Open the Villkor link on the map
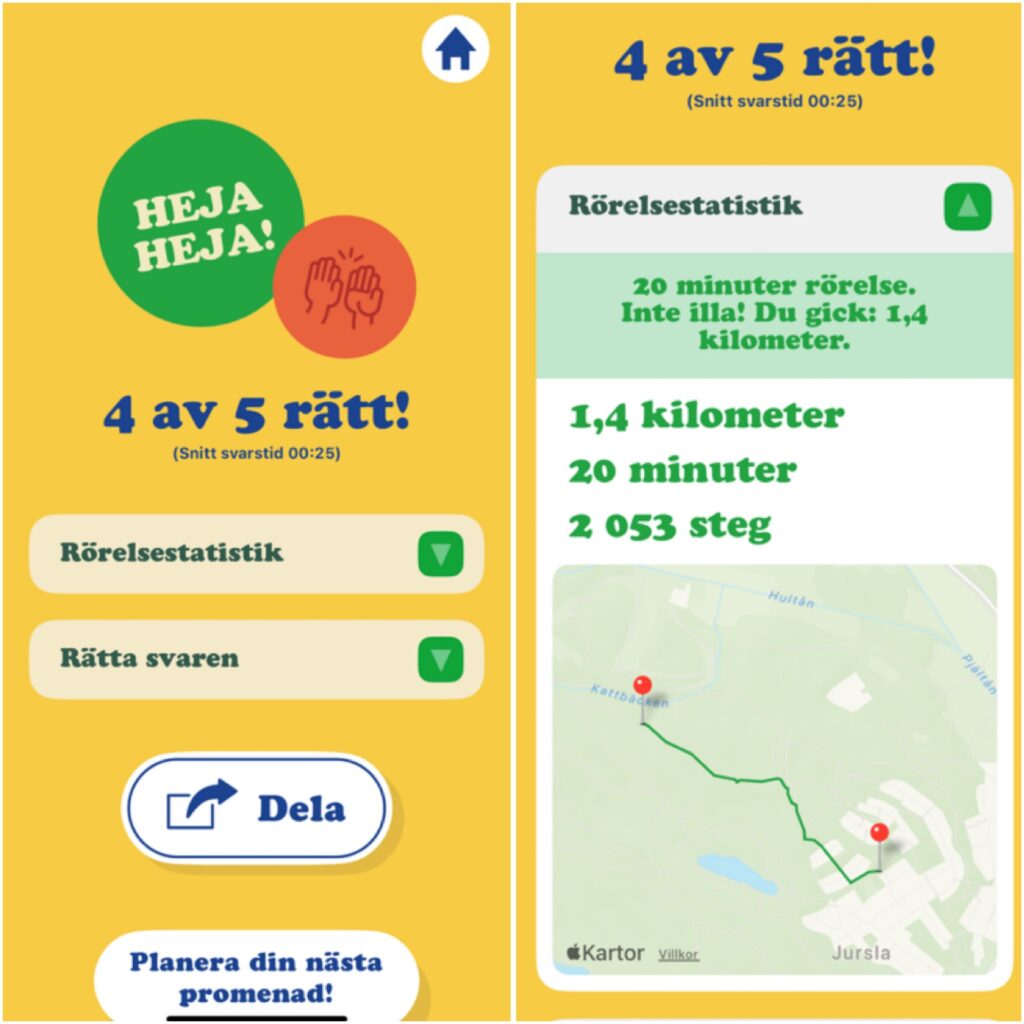The height and width of the screenshot is (1024, 1024). click(678, 954)
